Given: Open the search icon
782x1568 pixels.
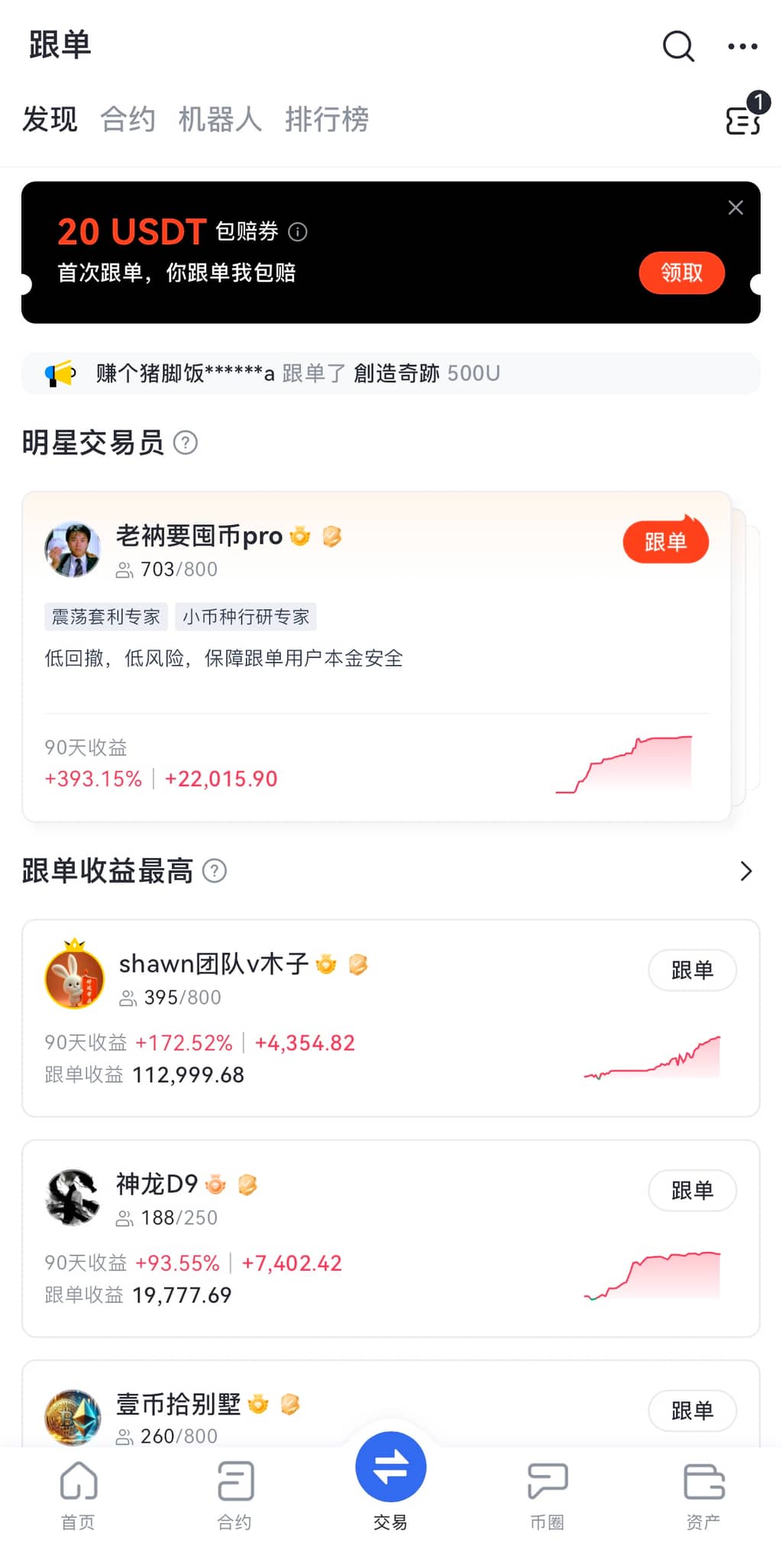Looking at the screenshot, I should pyautogui.click(x=678, y=46).
